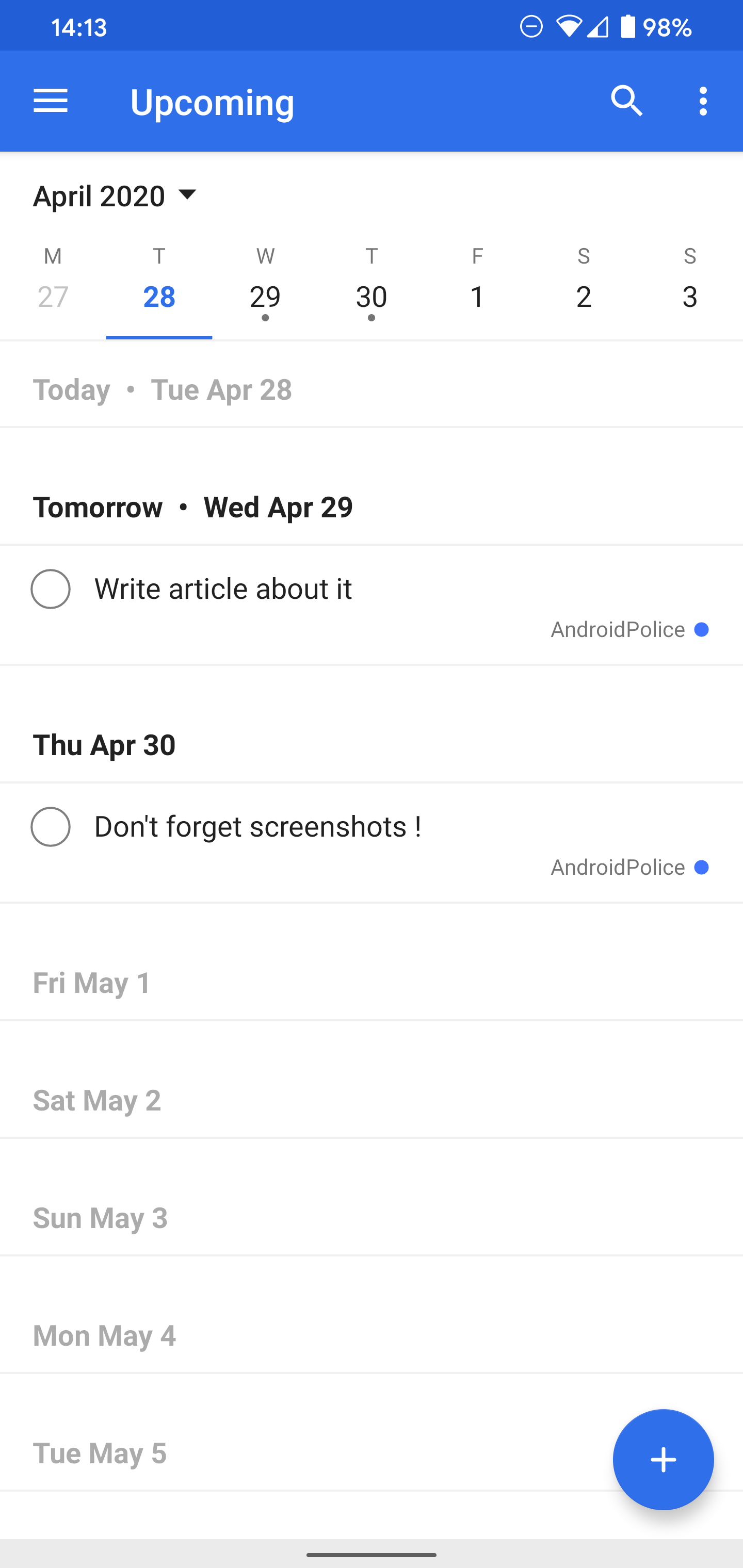Tap the "Tomorrow • Wed Apr 29" section header
The height and width of the screenshot is (1568, 743).
tap(193, 507)
